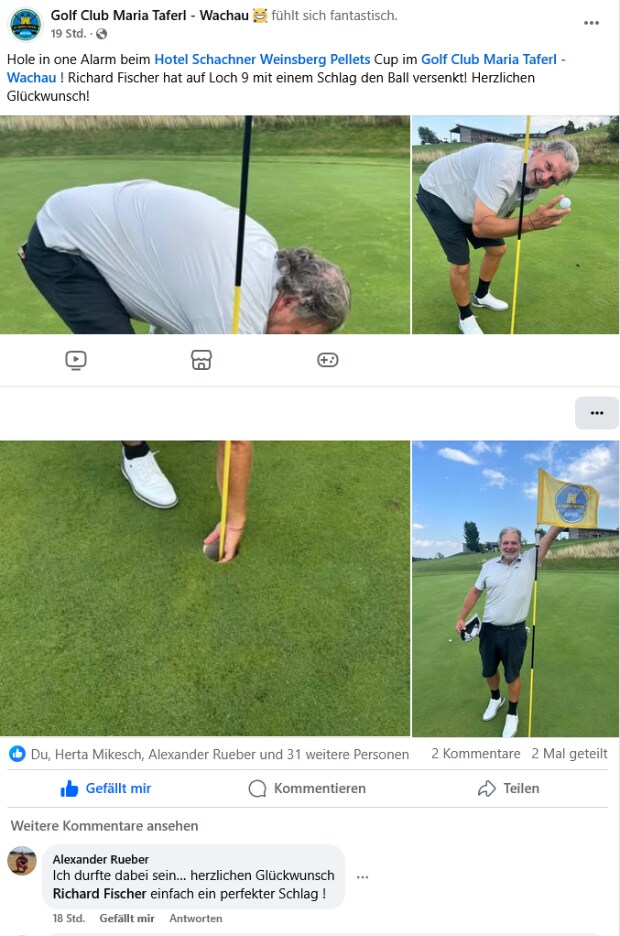Open the video icon below the photos
The image size is (620, 936).
(x=76, y=360)
